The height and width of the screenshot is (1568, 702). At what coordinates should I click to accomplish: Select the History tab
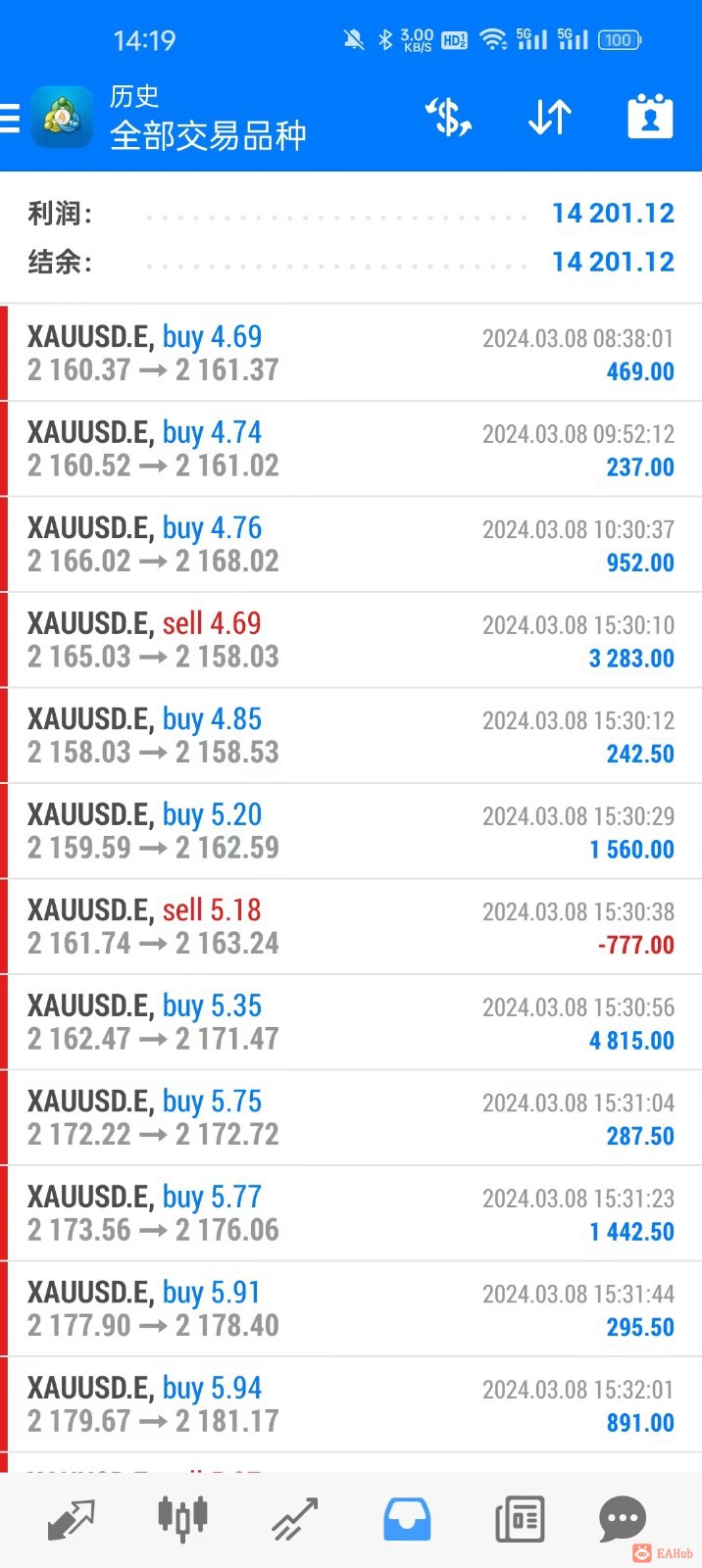(x=406, y=1518)
